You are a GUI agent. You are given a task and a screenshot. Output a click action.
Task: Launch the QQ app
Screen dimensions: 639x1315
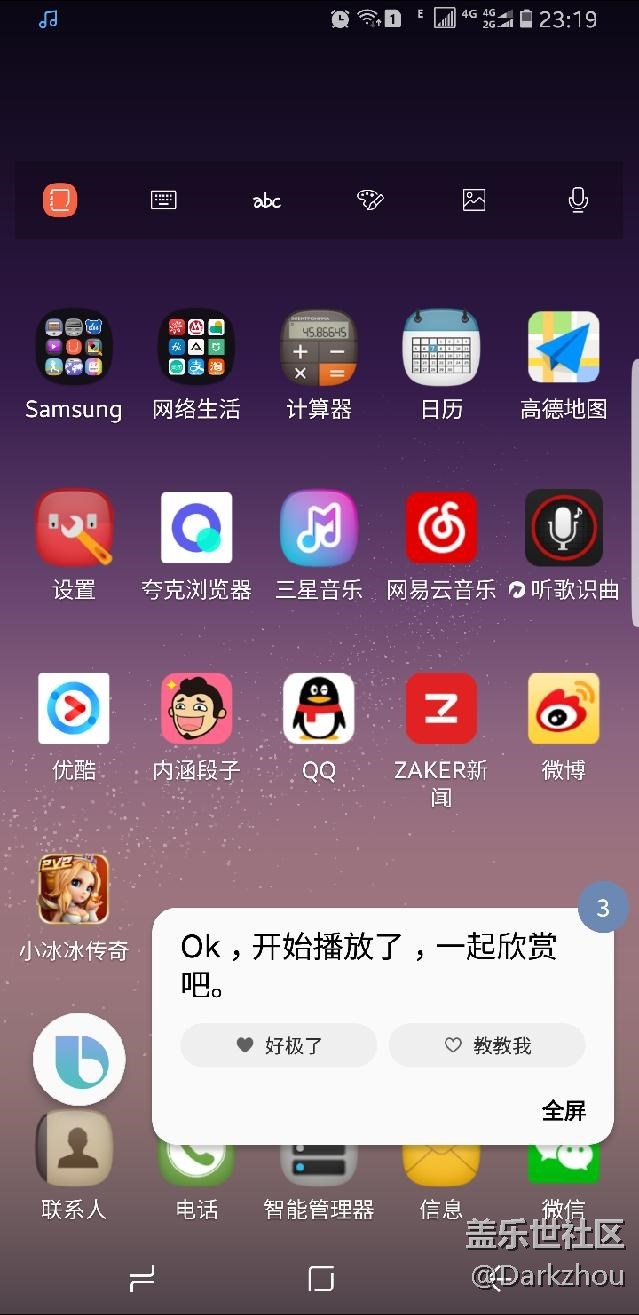(x=319, y=708)
